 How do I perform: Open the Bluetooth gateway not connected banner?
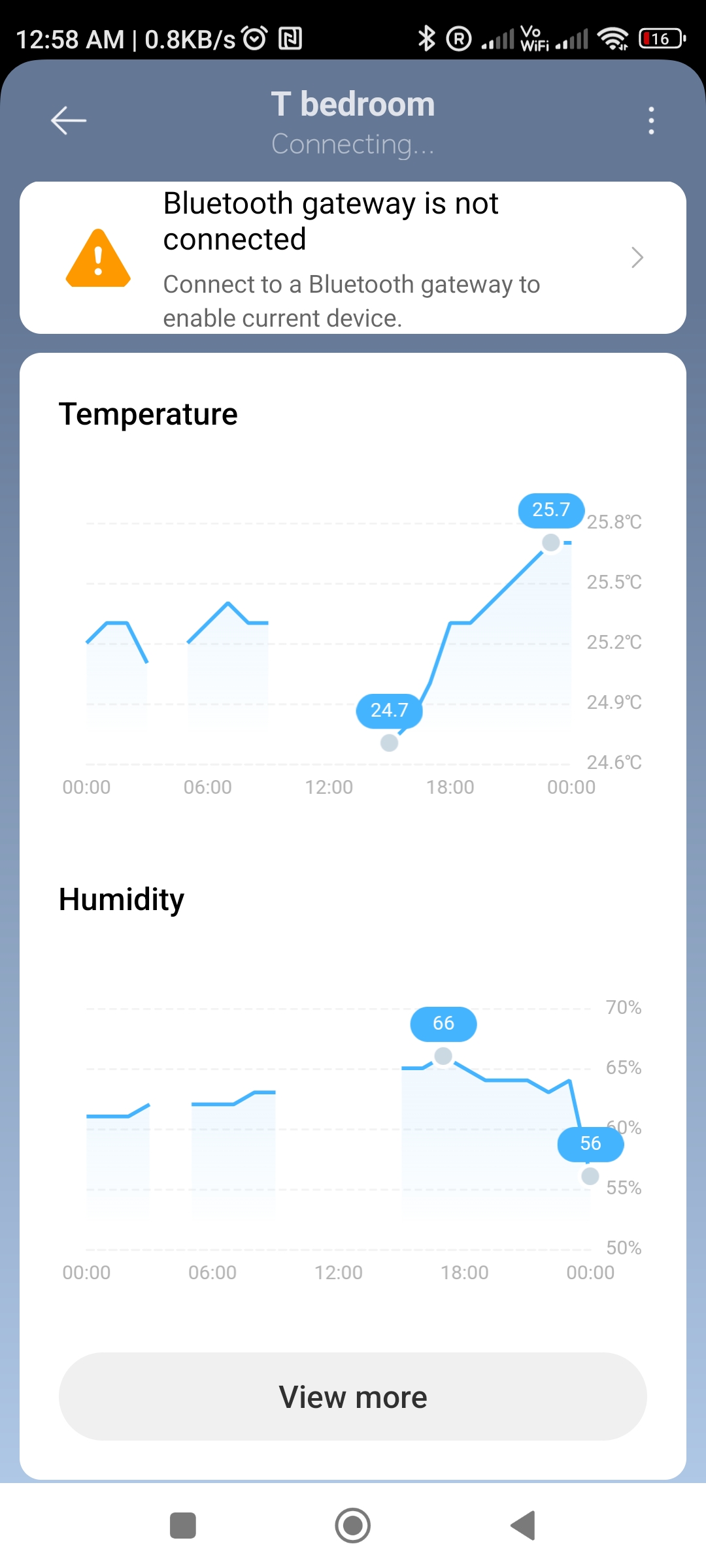coord(353,258)
